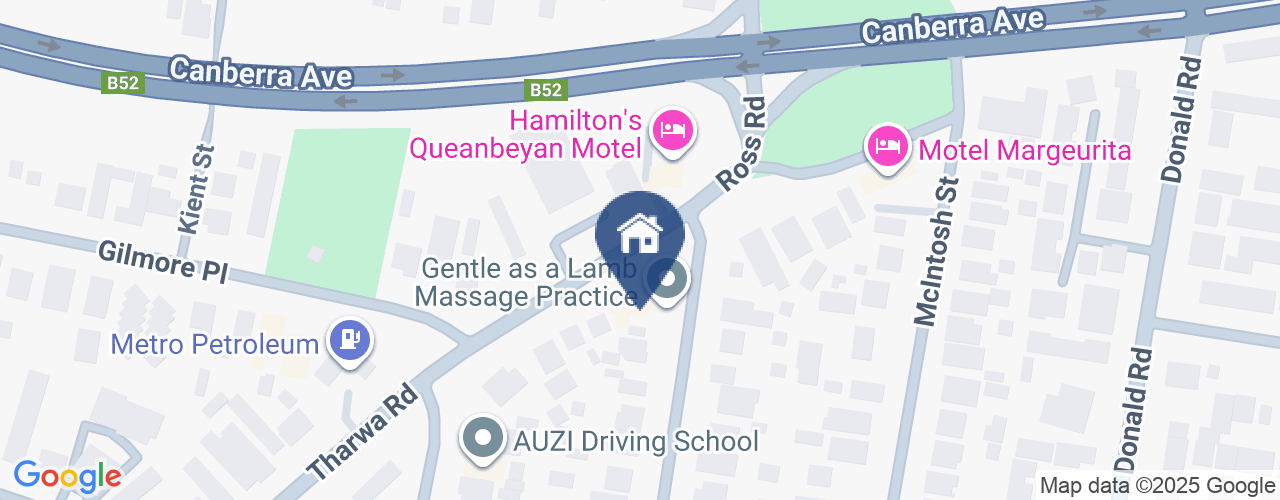Open the Google logo link
This screenshot has height=500, width=1280.
[67, 476]
